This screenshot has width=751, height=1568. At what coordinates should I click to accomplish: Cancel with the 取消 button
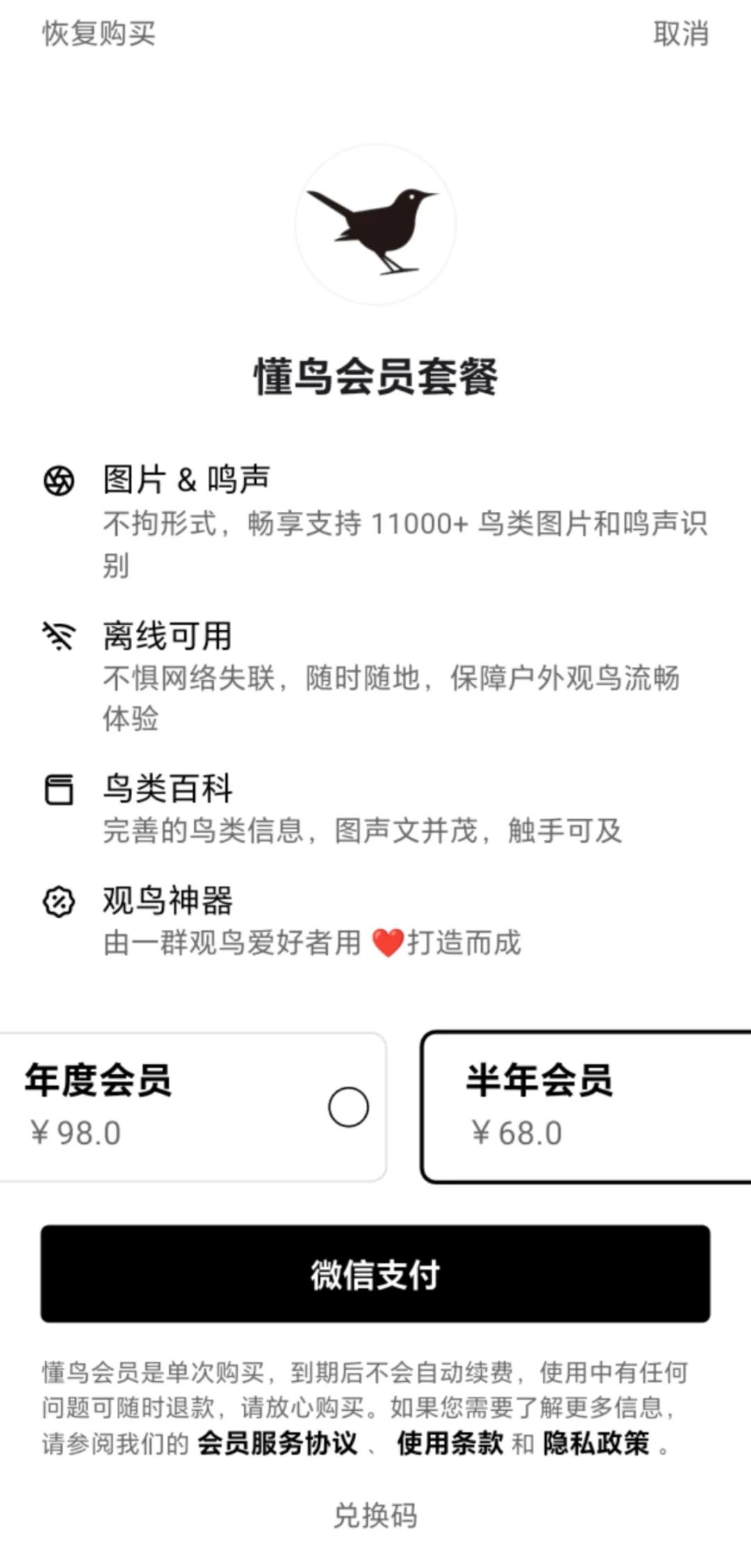pos(681,33)
